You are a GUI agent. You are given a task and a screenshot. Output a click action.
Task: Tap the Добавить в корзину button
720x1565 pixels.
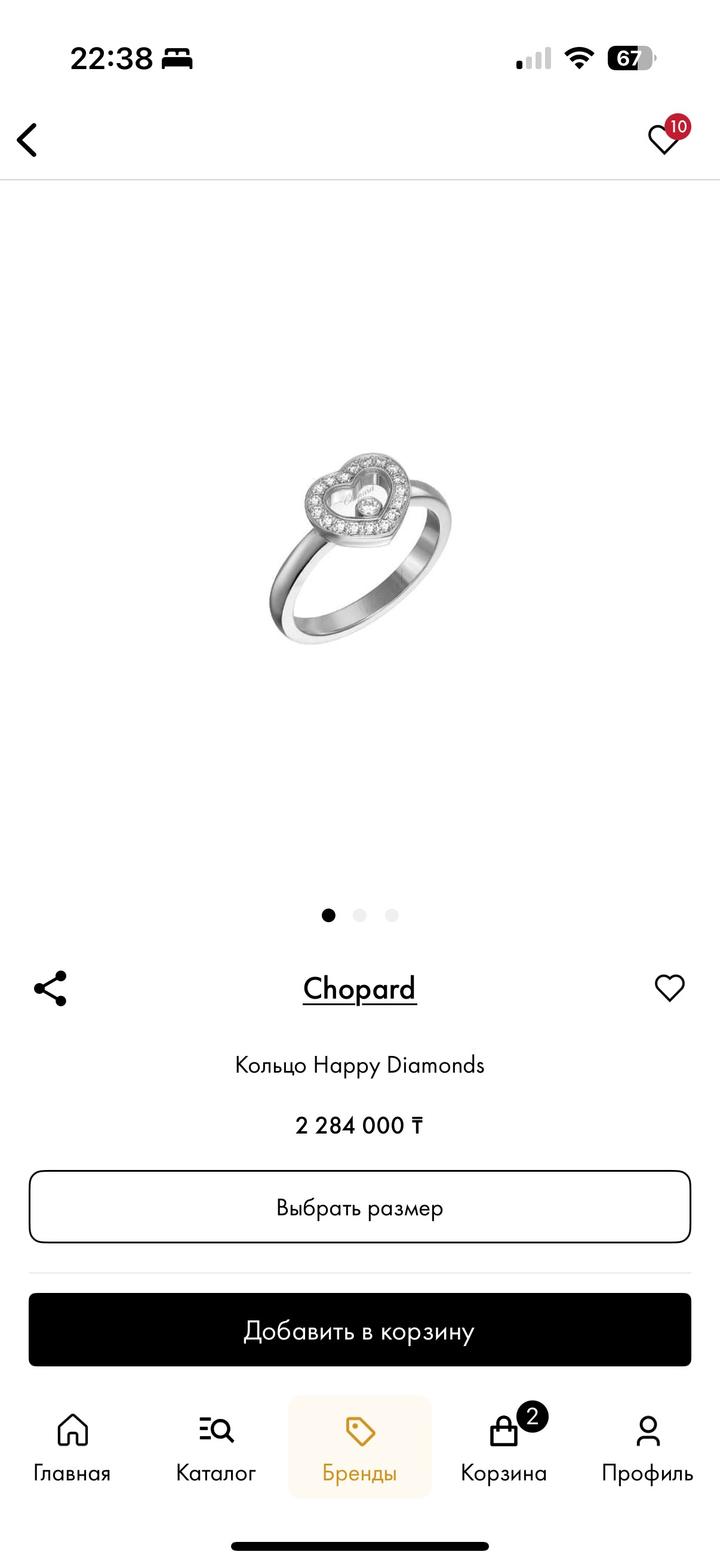pos(360,1330)
